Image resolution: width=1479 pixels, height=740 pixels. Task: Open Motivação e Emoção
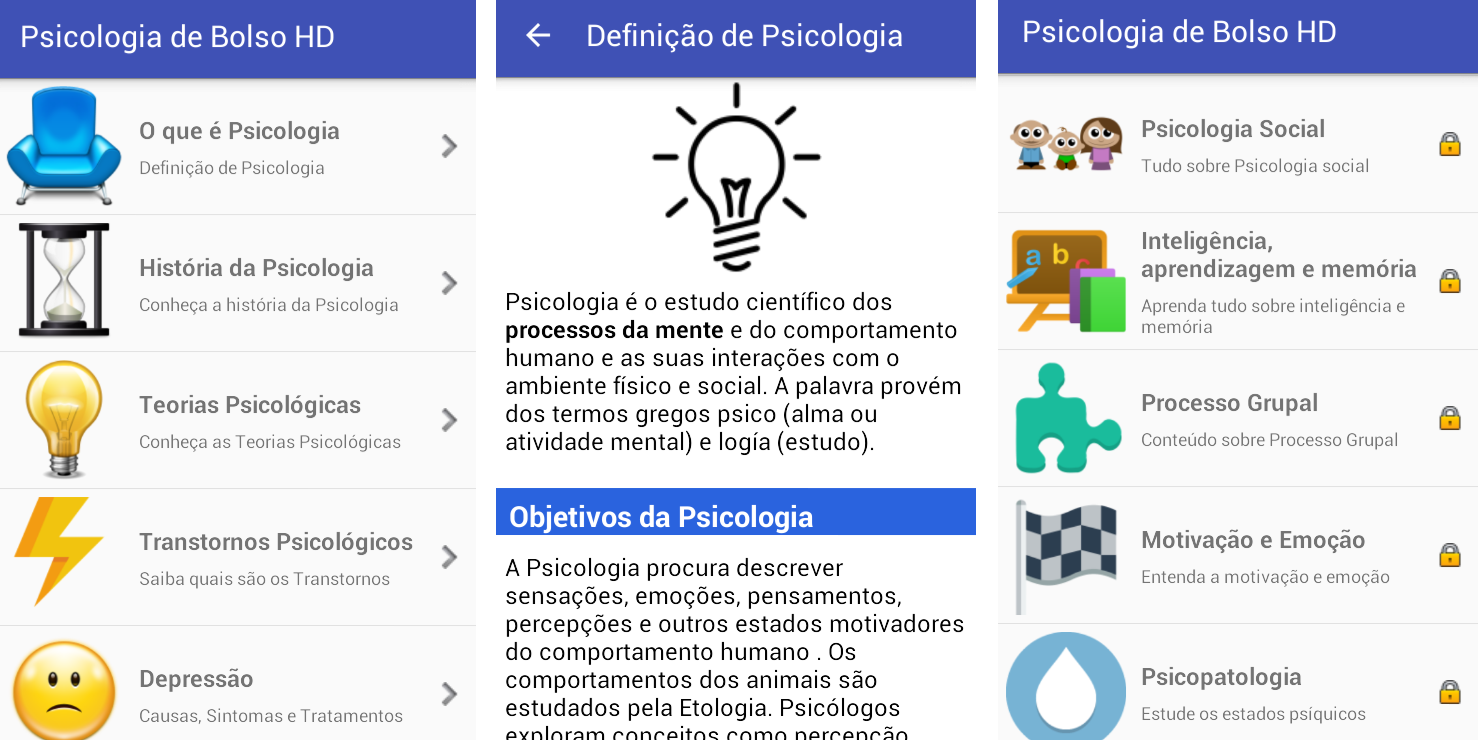(1238, 556)
